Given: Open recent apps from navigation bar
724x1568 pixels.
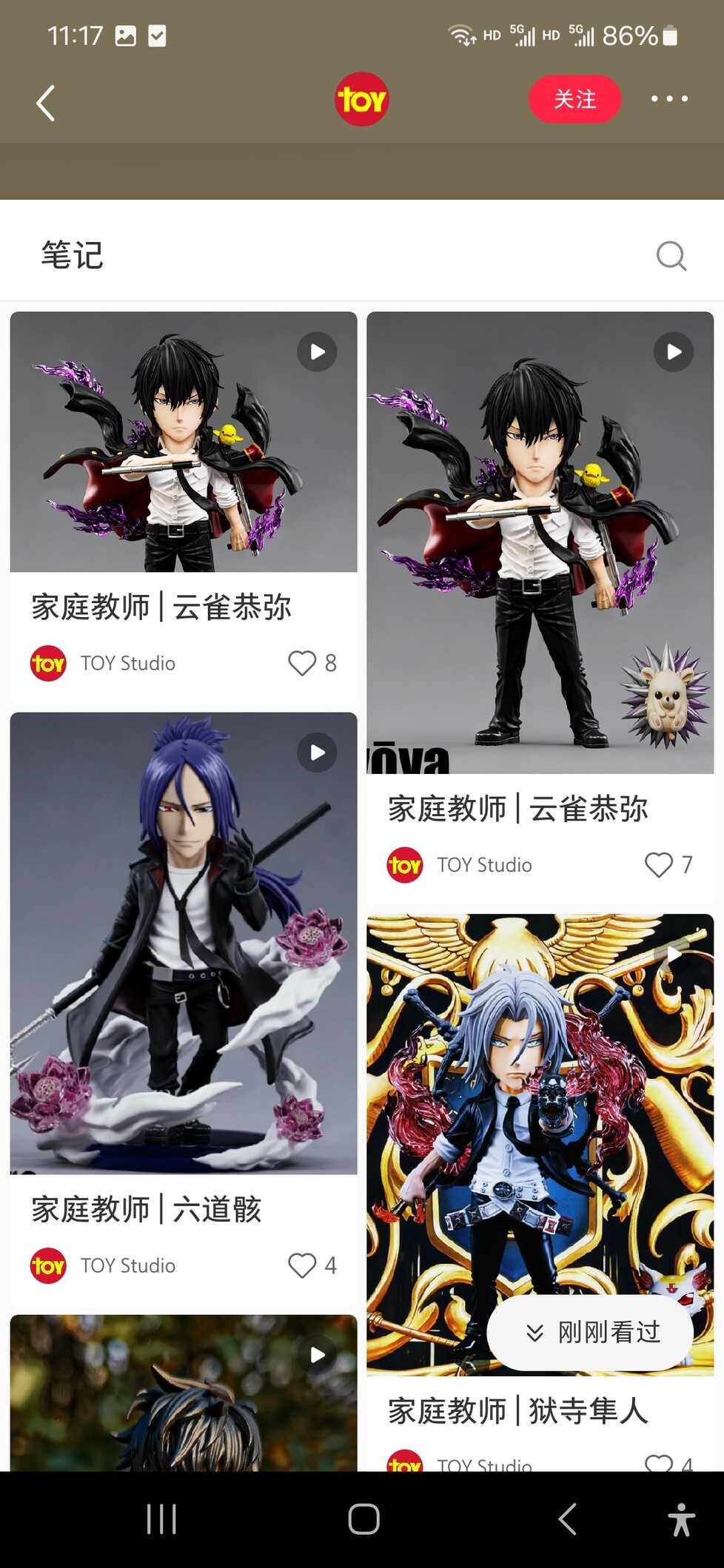Looking at the screenshot, I should tap(161, 1519).
